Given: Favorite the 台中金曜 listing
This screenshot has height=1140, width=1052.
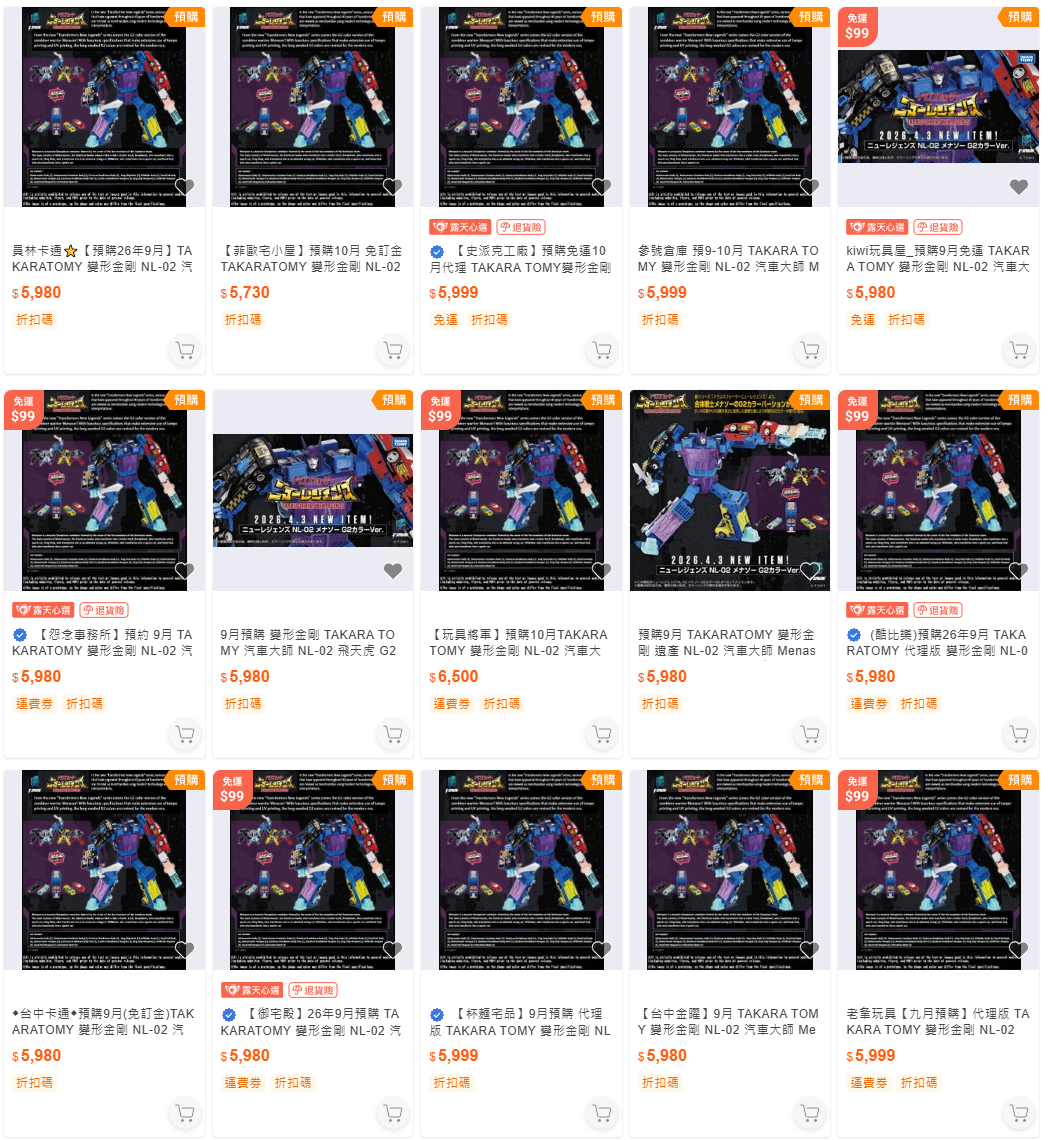Looking at the screenshot, I should point(809,950).
